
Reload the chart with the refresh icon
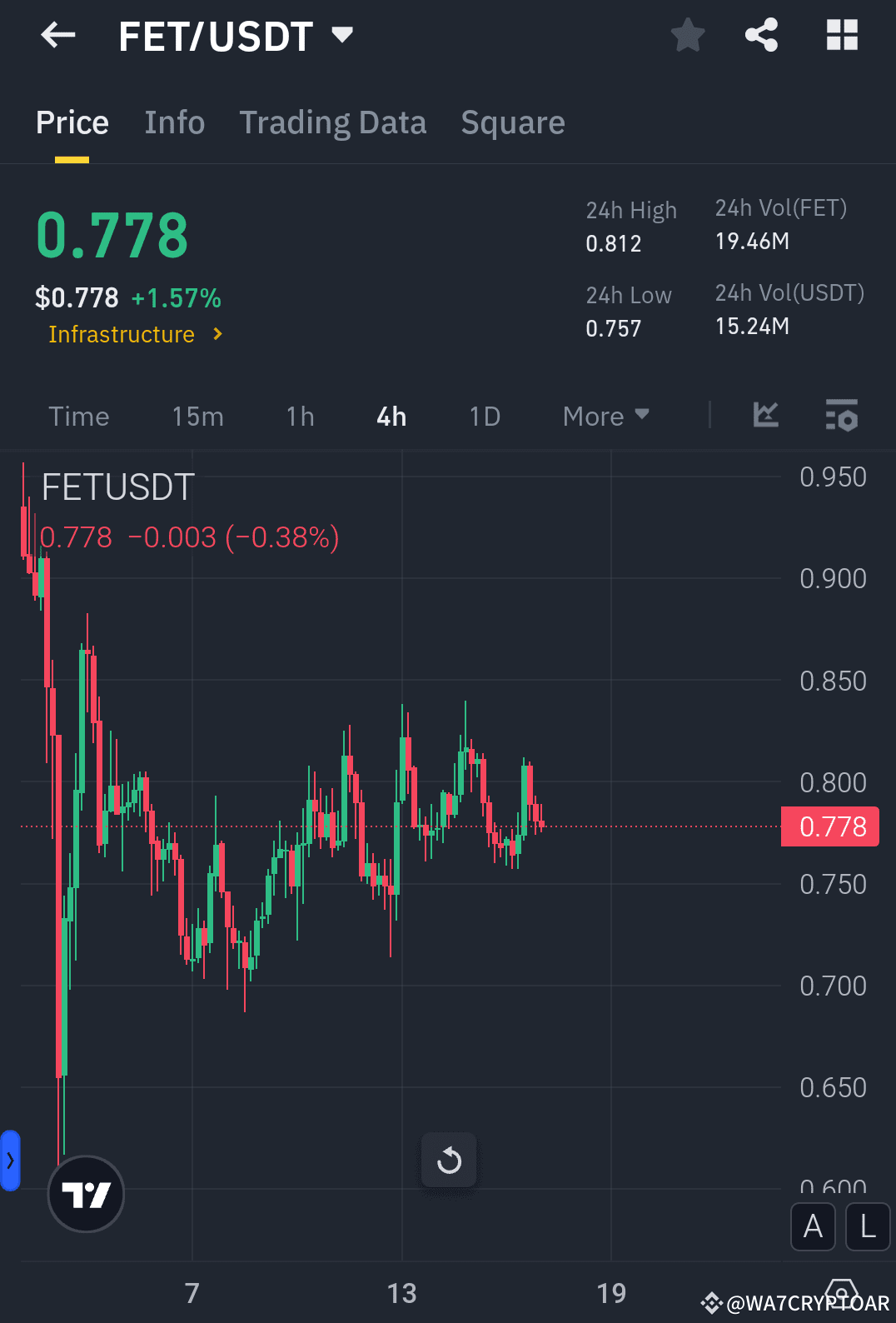point(449,1160)
